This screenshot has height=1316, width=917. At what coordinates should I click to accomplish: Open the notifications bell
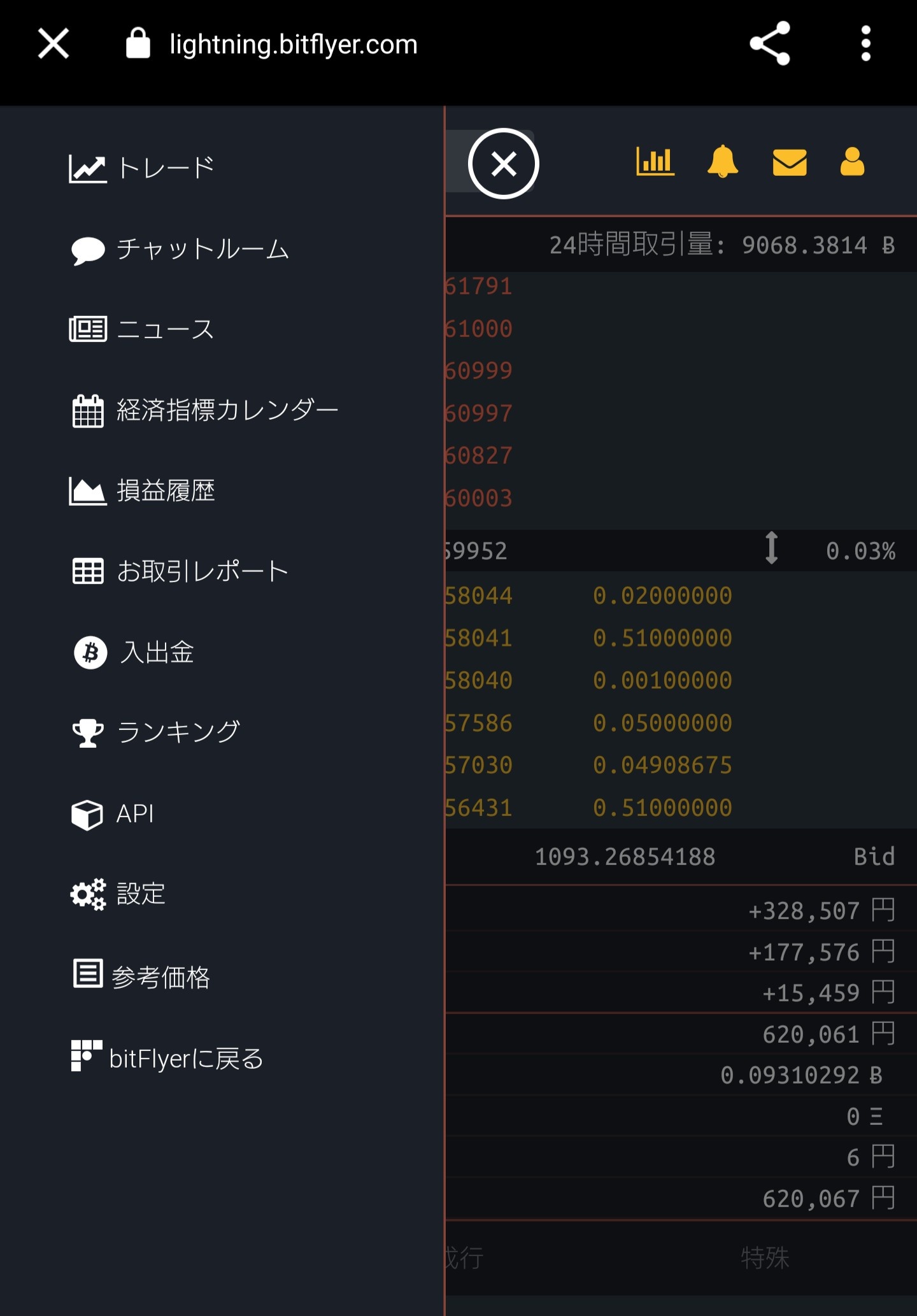point(722,161)
